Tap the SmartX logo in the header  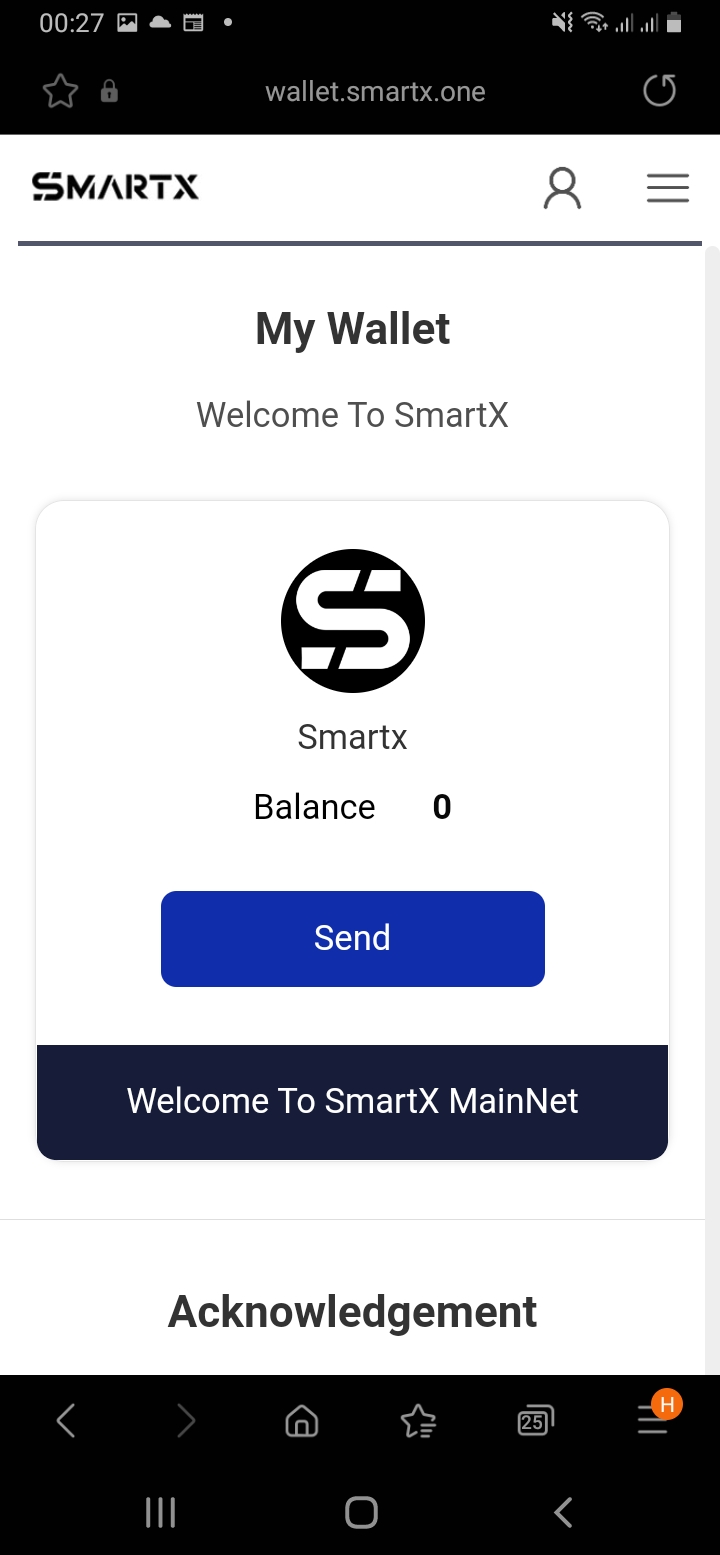115,187
